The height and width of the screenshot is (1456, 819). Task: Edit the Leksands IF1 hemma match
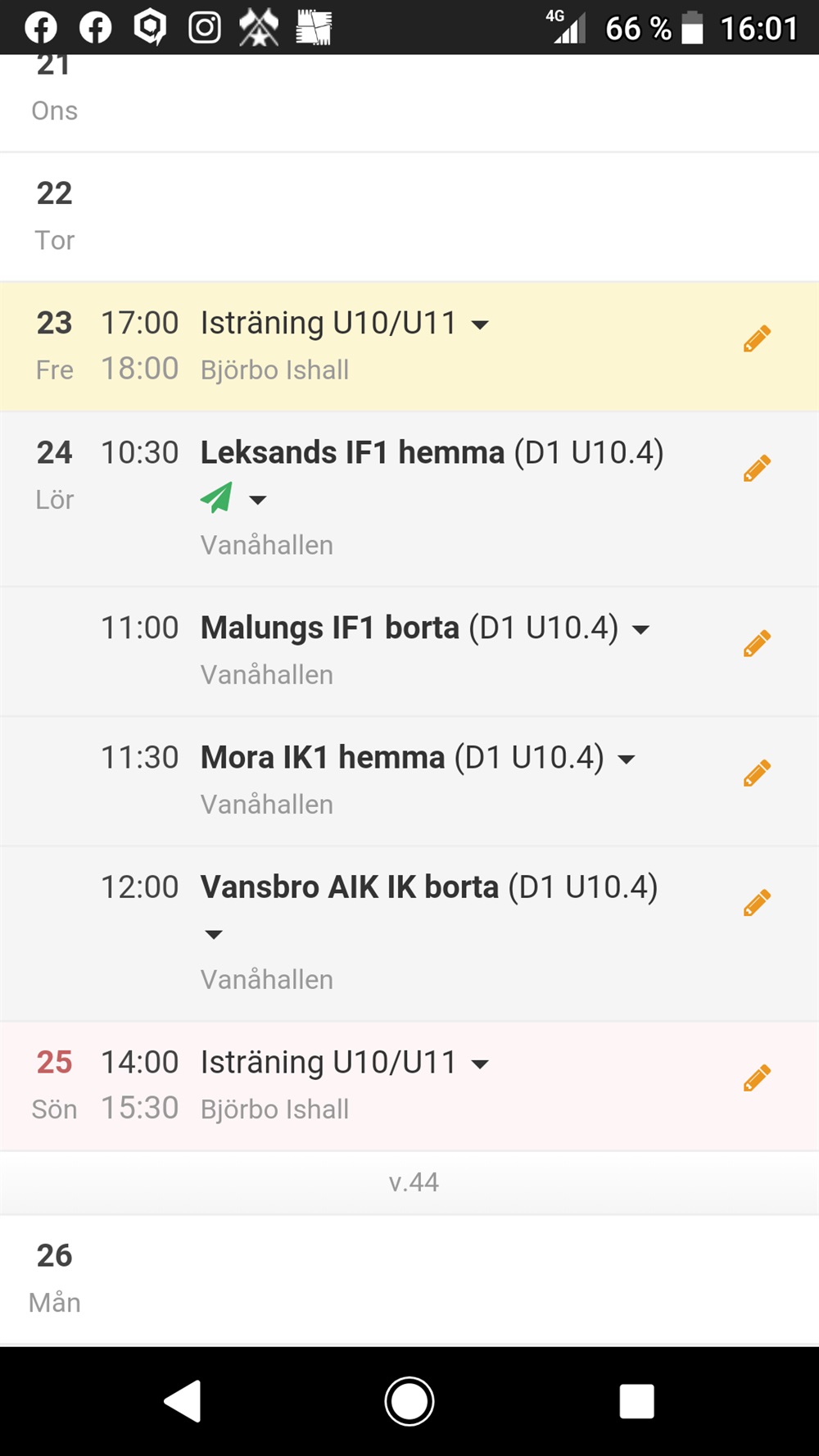[x=757, y=468]
